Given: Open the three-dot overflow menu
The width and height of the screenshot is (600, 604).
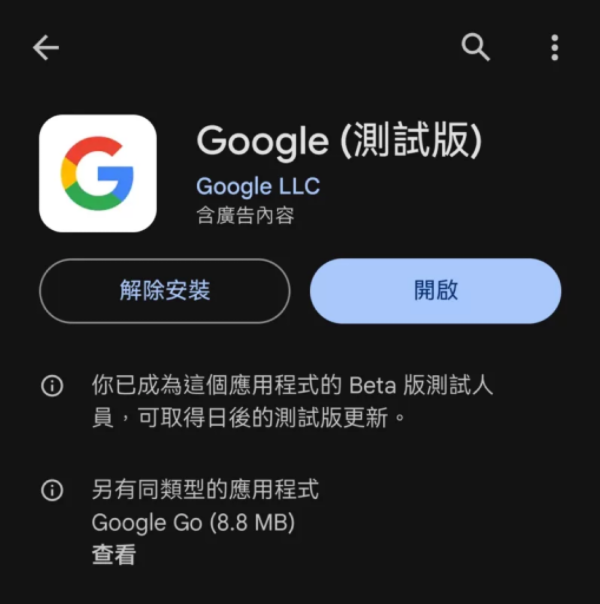Looking at the screenshot, I should 554,47.
